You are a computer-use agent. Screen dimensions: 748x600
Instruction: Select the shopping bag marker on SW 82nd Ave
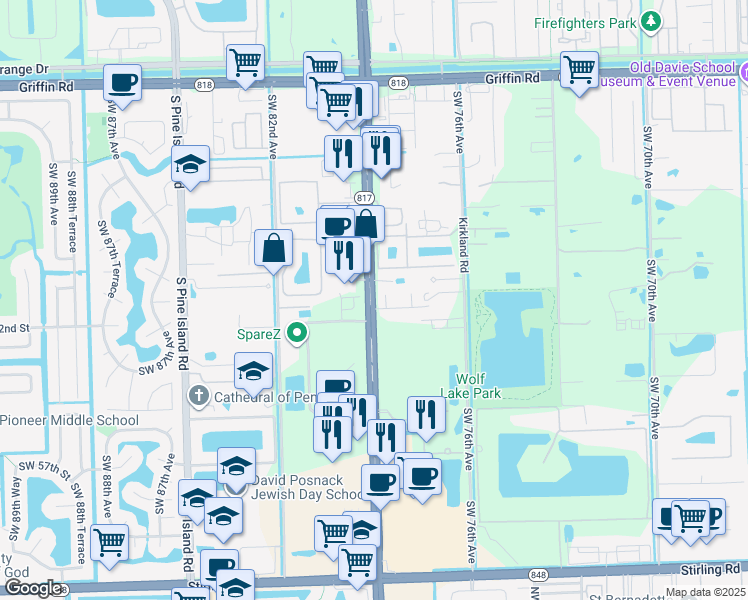[x=273, y=249]
